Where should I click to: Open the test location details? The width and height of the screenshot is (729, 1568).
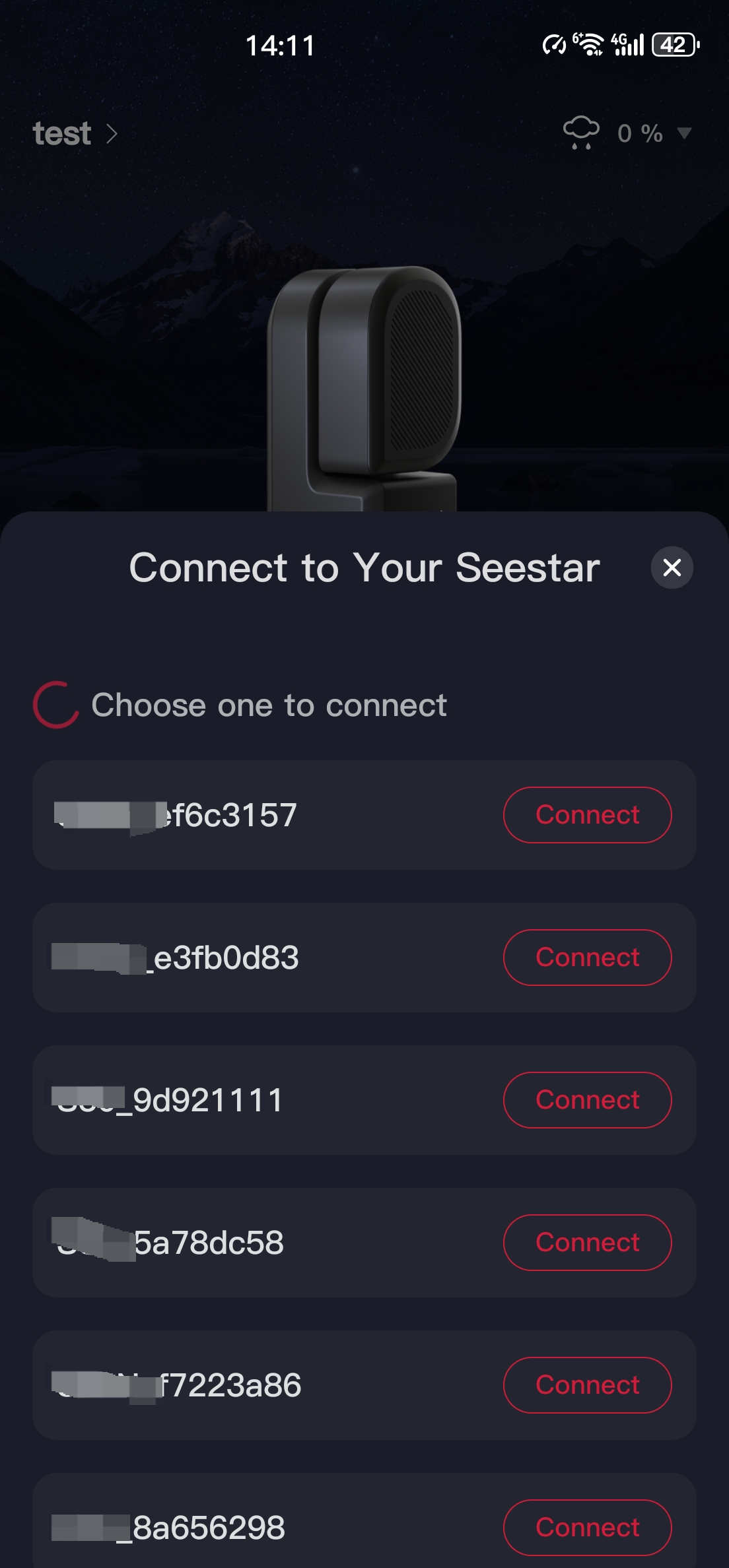tap(75, 134)
